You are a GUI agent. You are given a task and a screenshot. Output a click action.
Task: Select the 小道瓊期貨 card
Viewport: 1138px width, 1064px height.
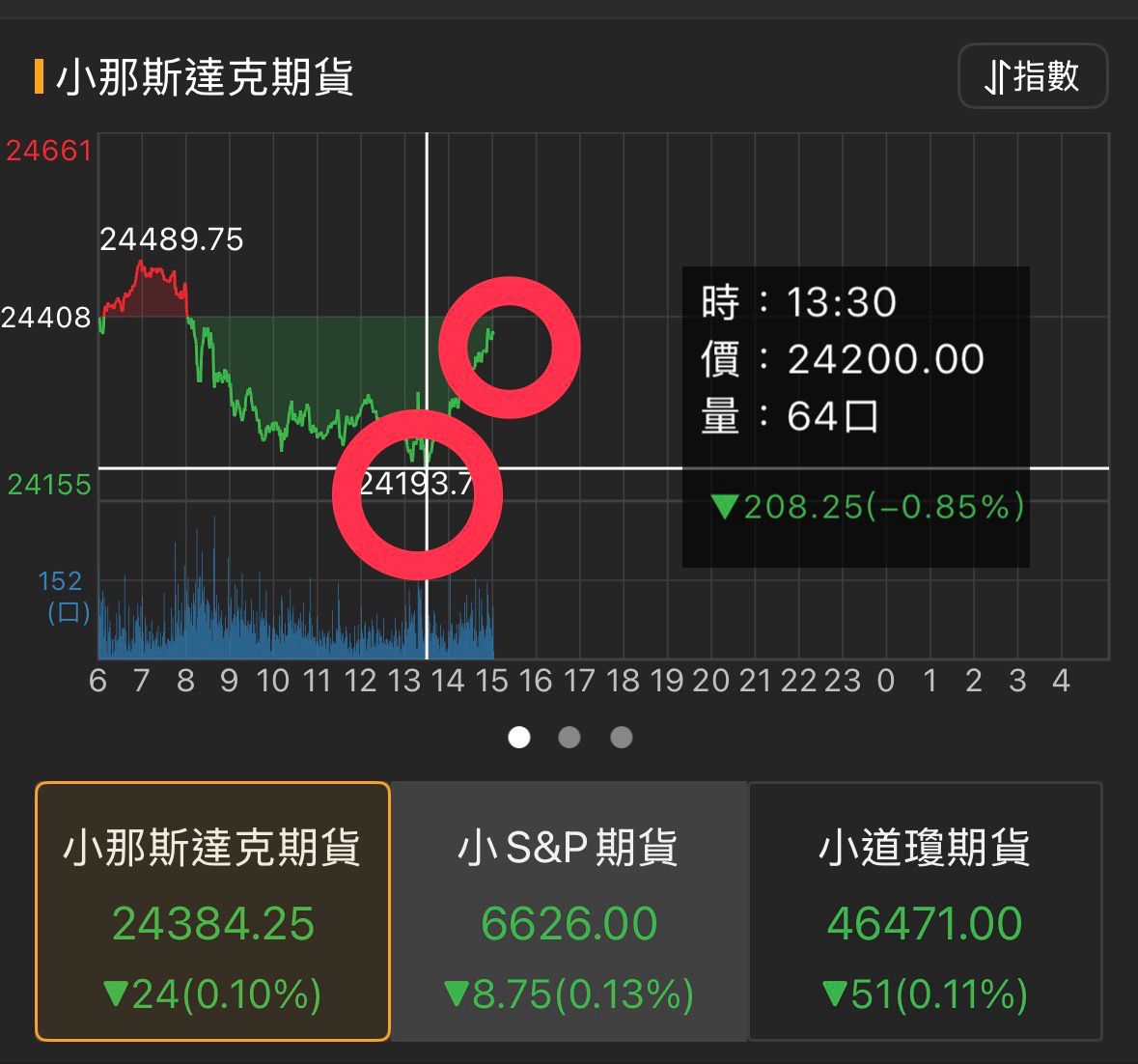(x=925, y=911)
